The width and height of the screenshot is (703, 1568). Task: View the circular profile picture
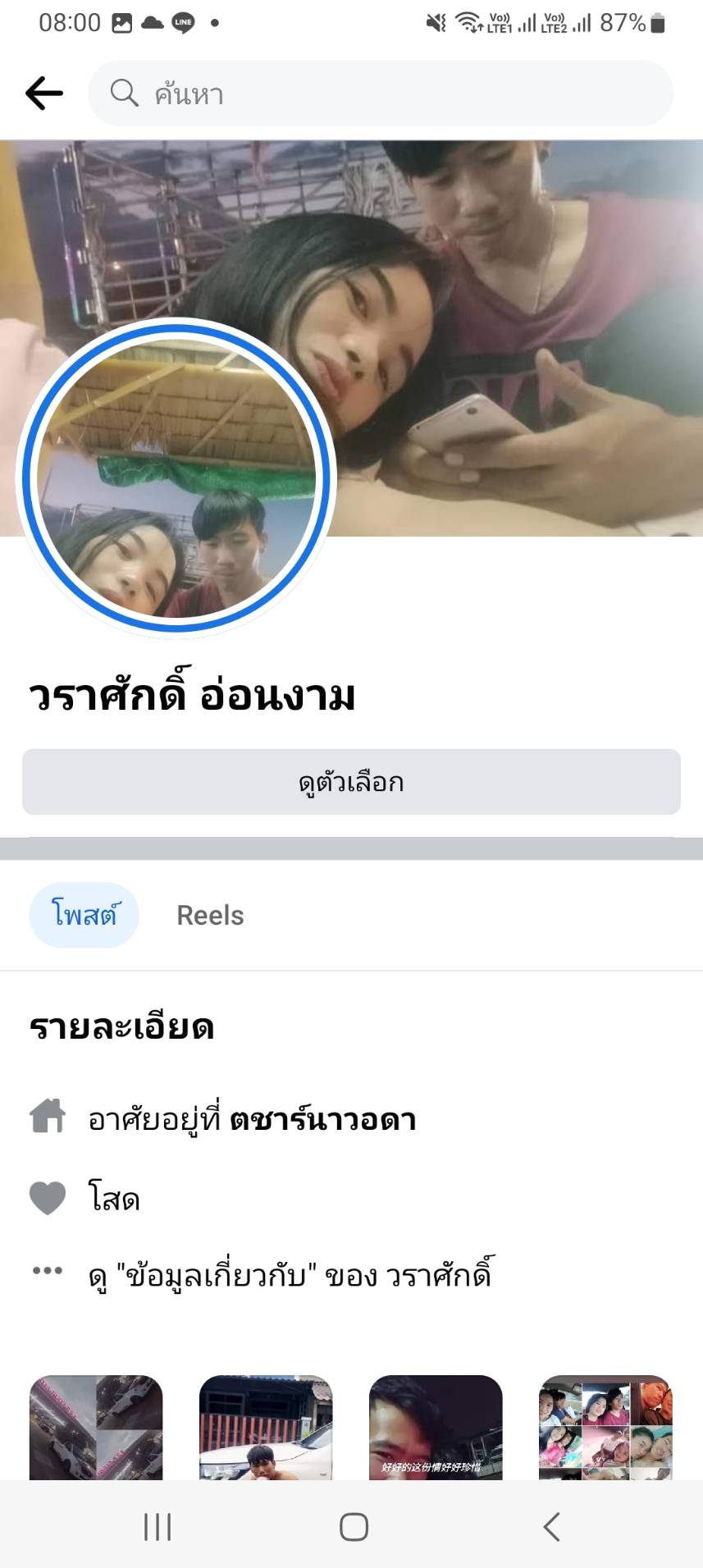(x=176, y=478)
